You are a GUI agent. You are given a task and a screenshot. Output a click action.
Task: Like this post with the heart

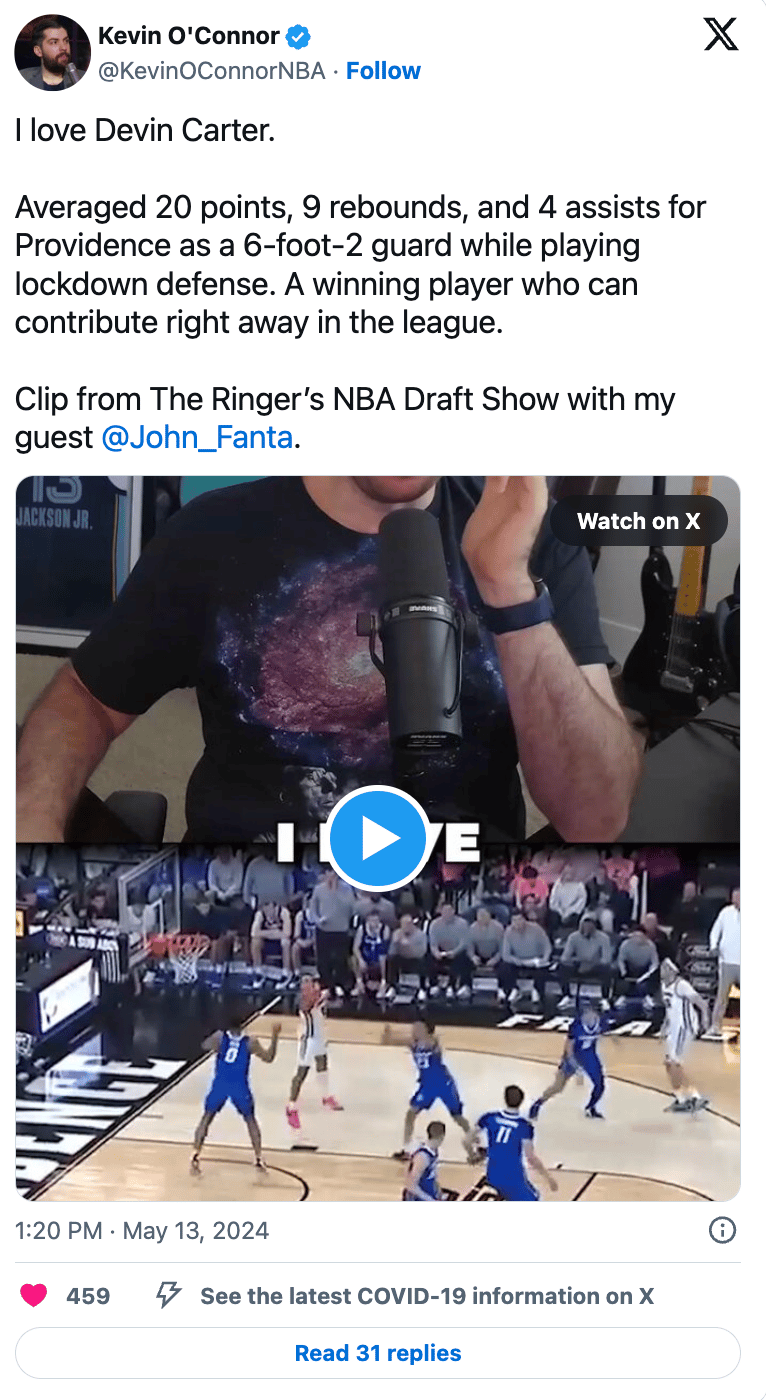[34, 1296]
